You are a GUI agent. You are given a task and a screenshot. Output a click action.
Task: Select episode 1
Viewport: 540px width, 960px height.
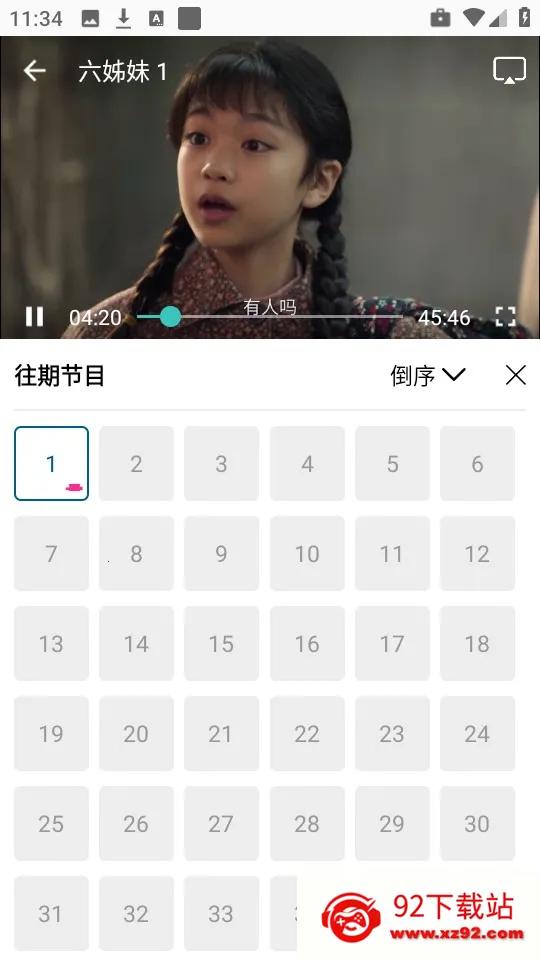(51, 463)
